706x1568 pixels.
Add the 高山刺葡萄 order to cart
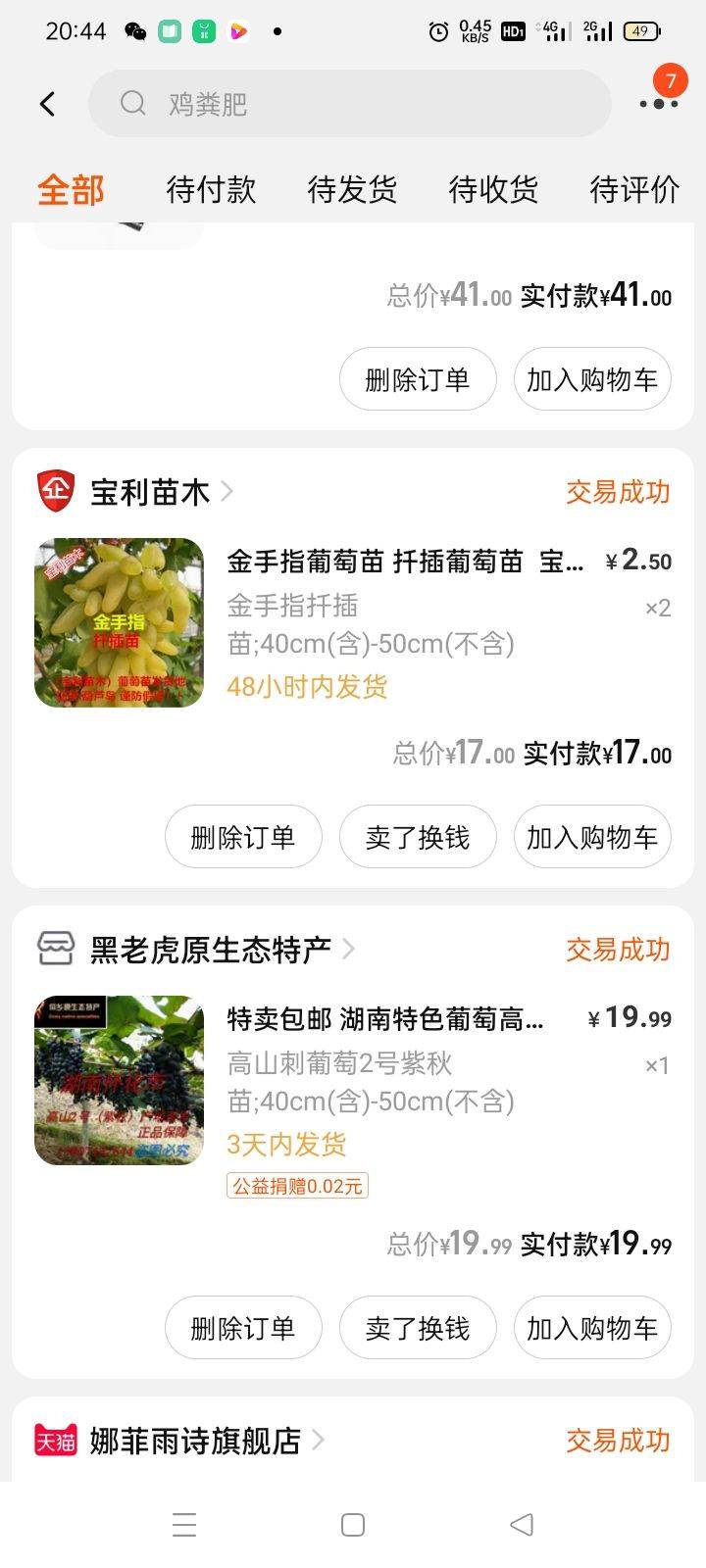click(592, 1328)
